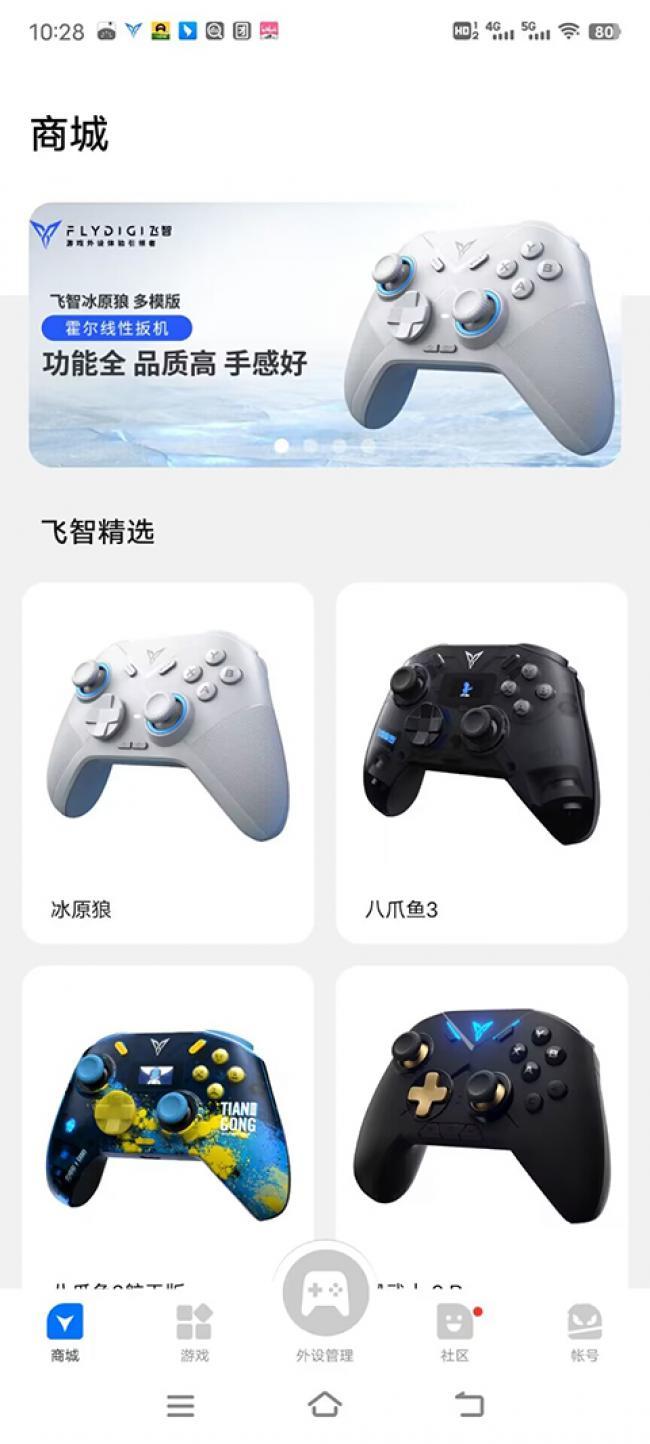The height and width of the screenshot is (1444, 650).
Task: Return to the home screen
Action: [324, 1405]
